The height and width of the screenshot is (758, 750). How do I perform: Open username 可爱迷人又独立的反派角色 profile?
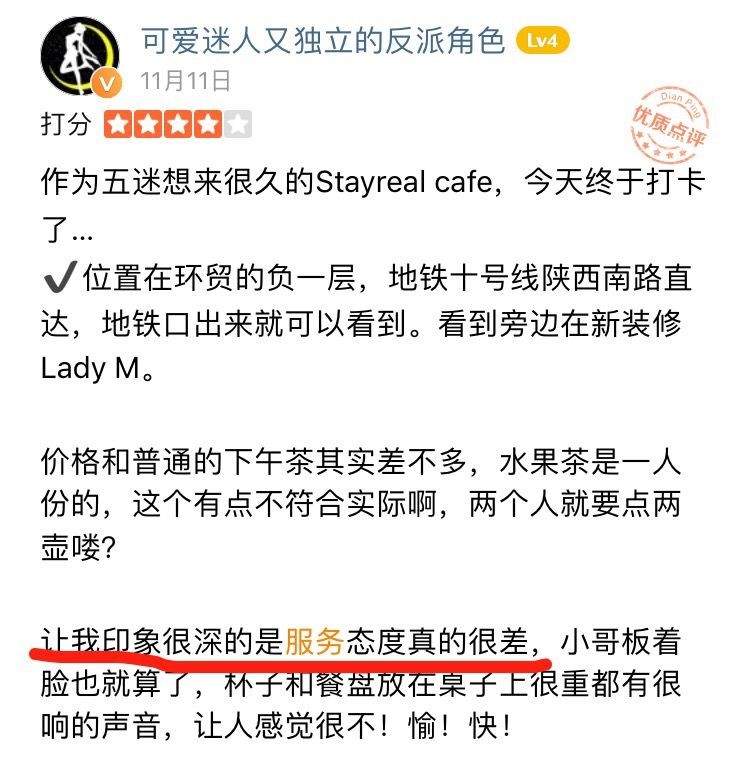click(324, 42)
